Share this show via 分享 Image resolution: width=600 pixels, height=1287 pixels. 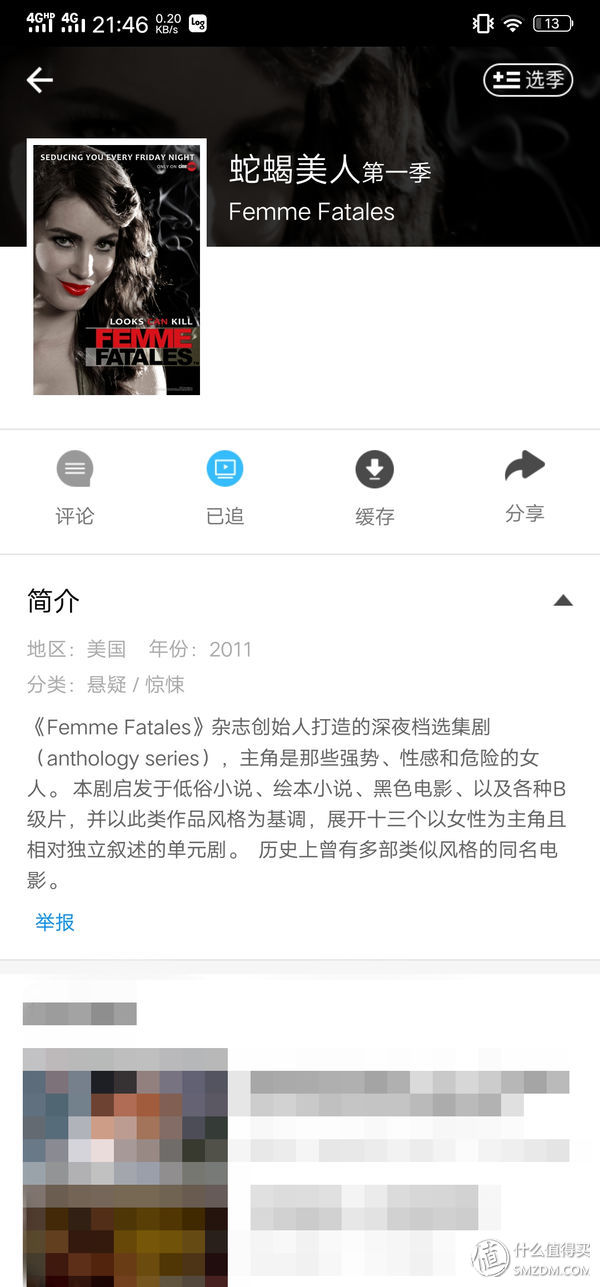pos(525,486)
